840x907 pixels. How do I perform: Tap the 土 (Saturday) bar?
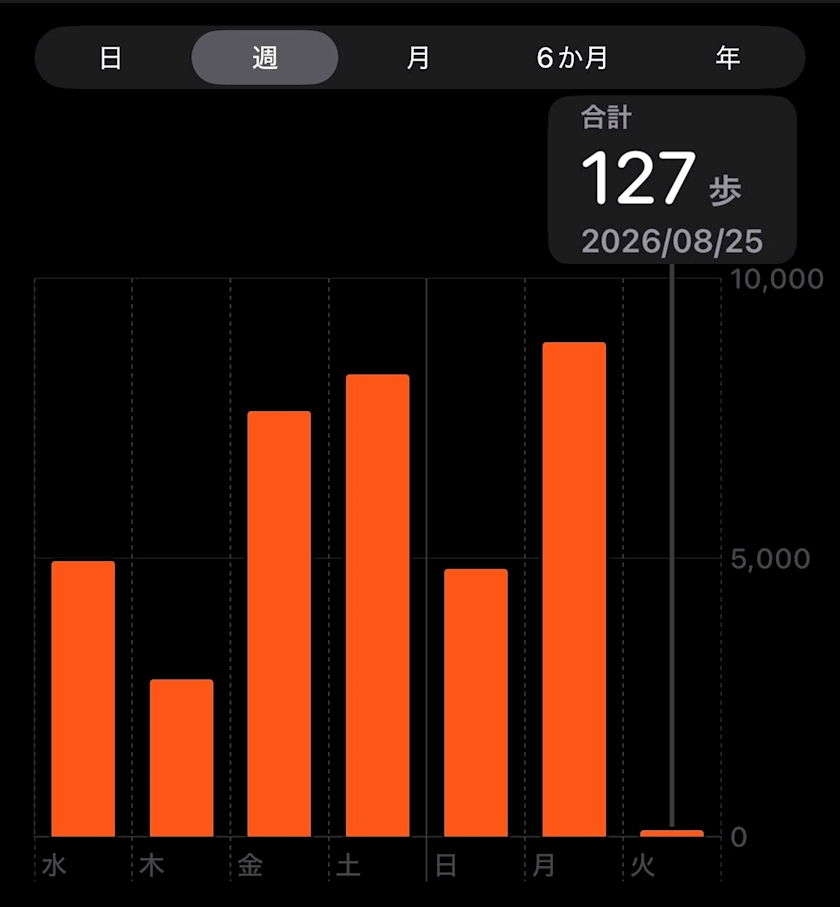378,606
